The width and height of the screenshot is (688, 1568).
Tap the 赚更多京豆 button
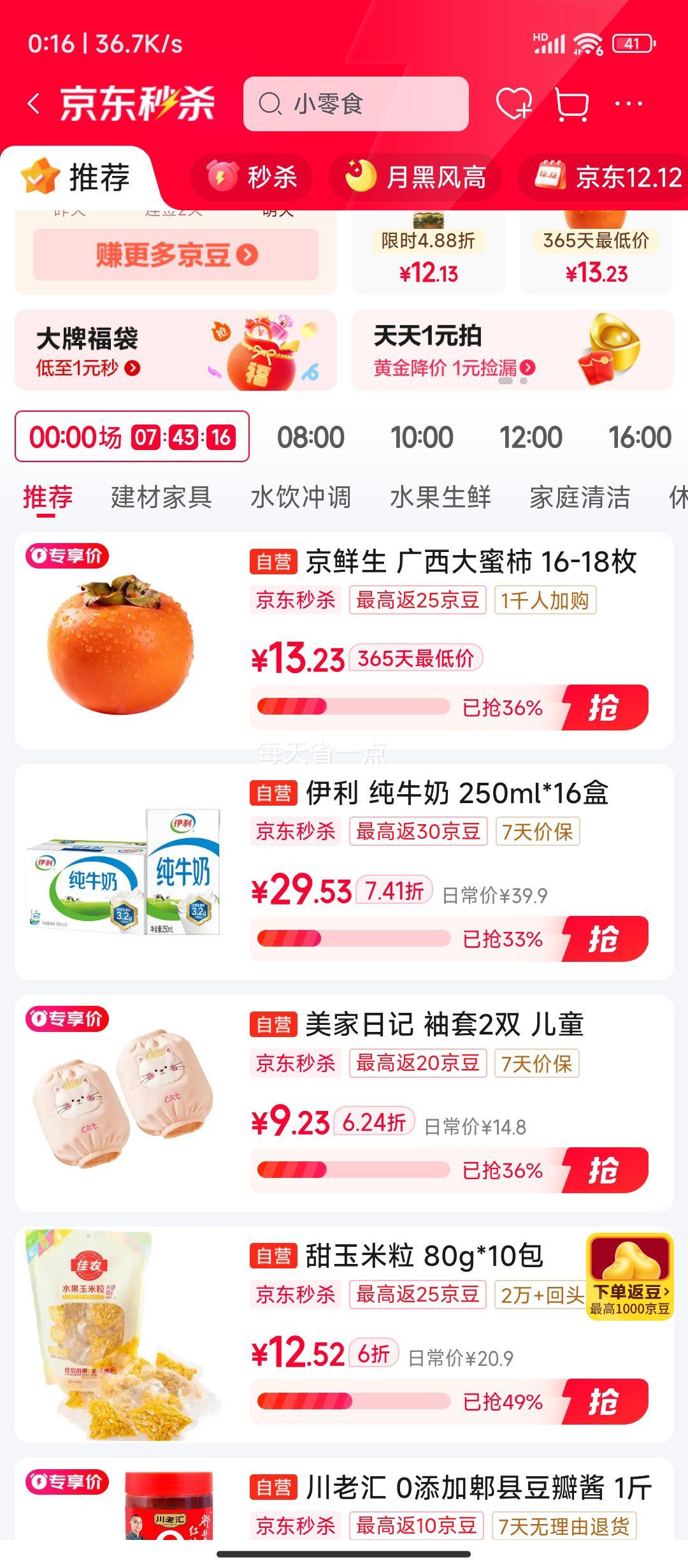click(176, 255)
